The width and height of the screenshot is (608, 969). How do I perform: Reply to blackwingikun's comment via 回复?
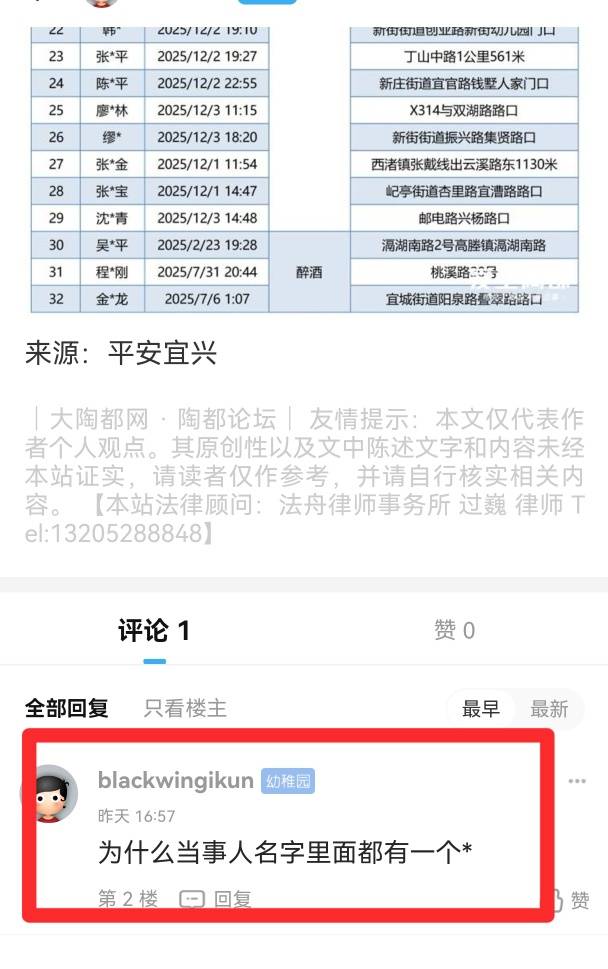tap(216, 899)
